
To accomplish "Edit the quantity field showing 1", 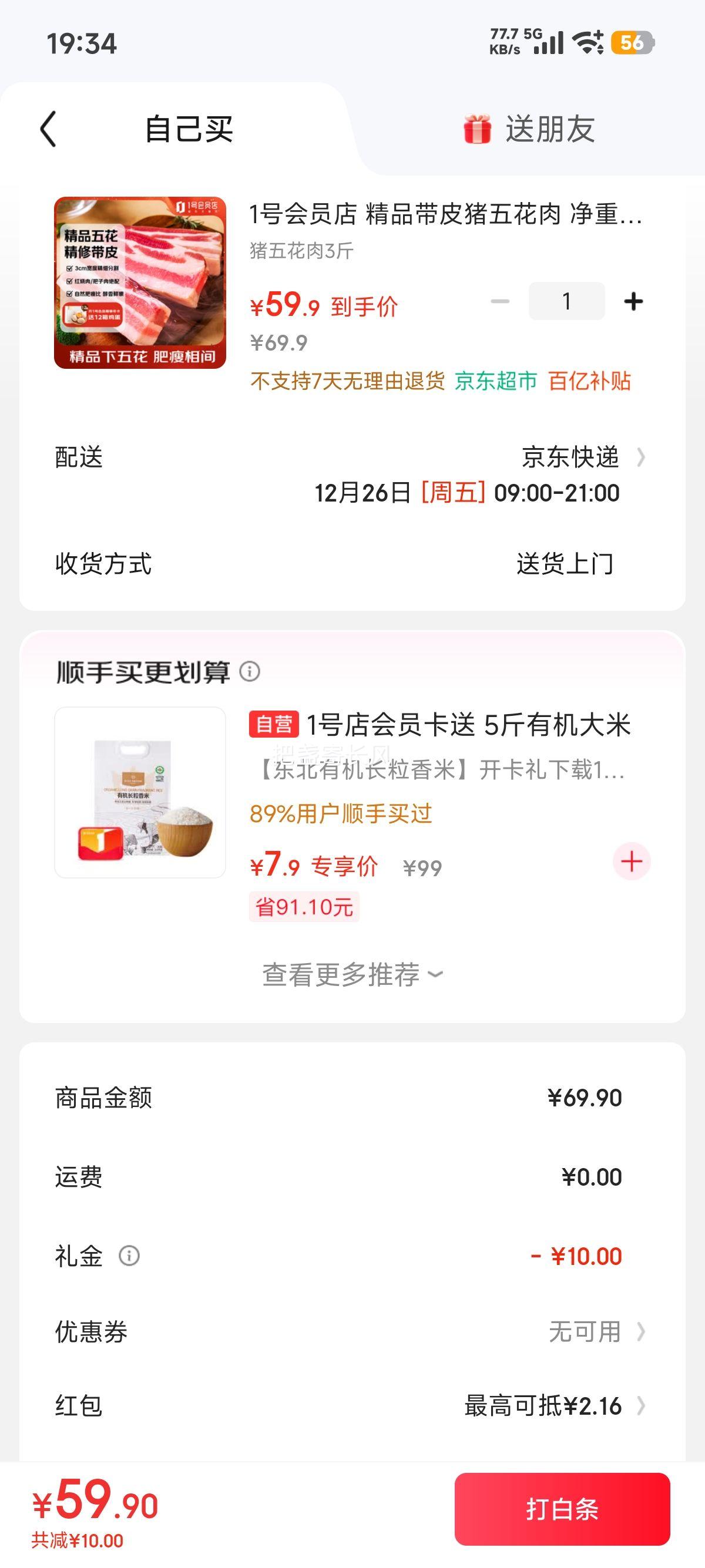I will tap(567, 301).
